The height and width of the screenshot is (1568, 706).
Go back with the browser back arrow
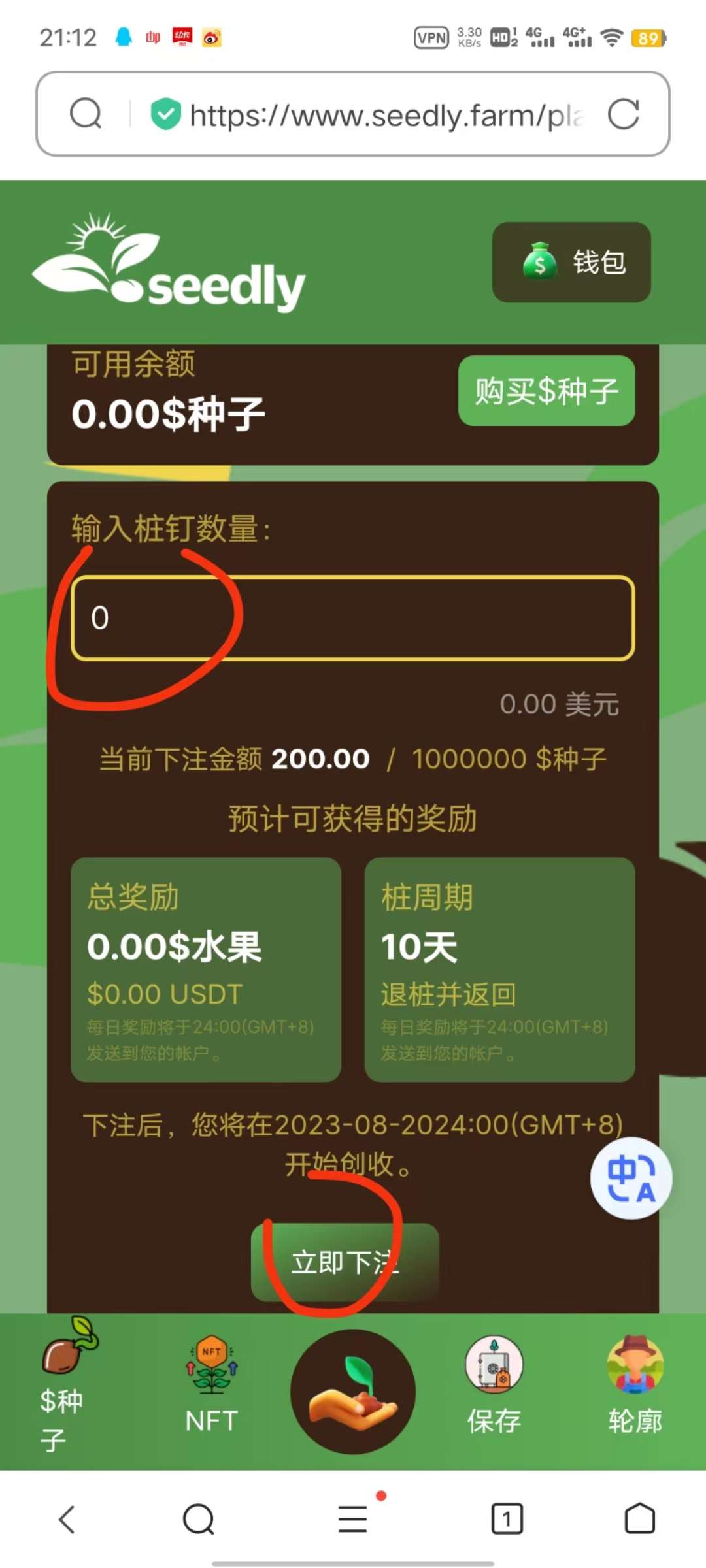tap(67, 1518)
